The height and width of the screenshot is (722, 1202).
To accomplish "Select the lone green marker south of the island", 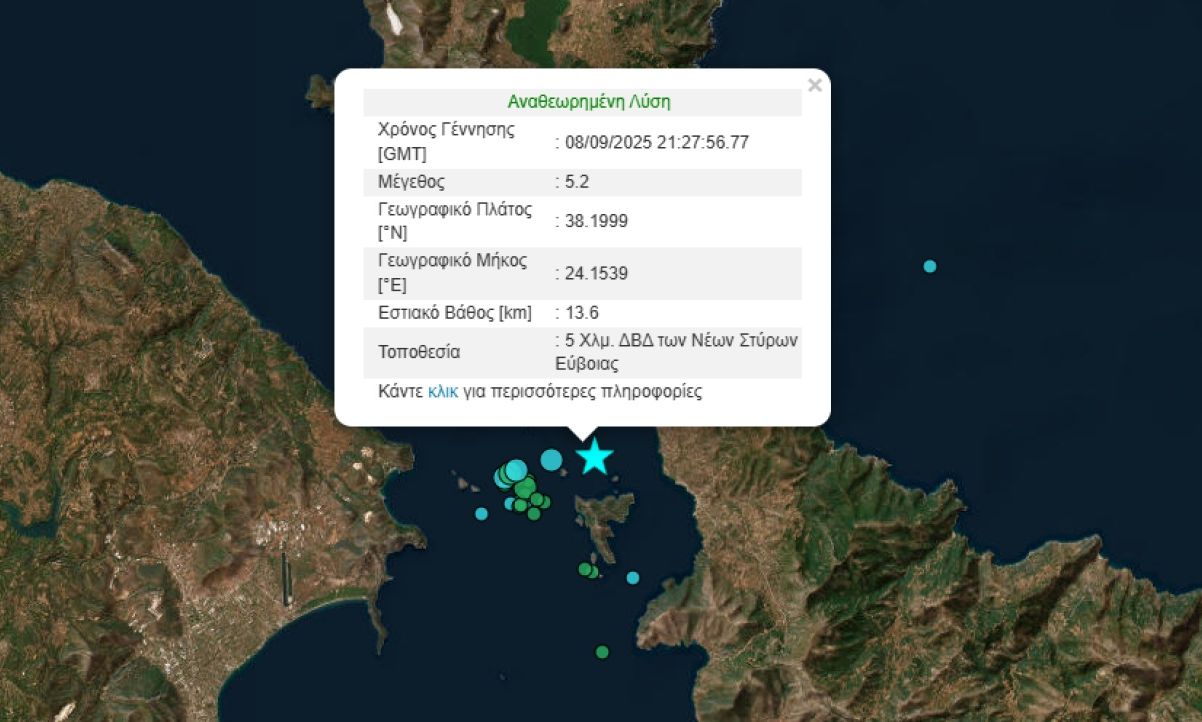I will pyautogui.click(x=602, y=652).
